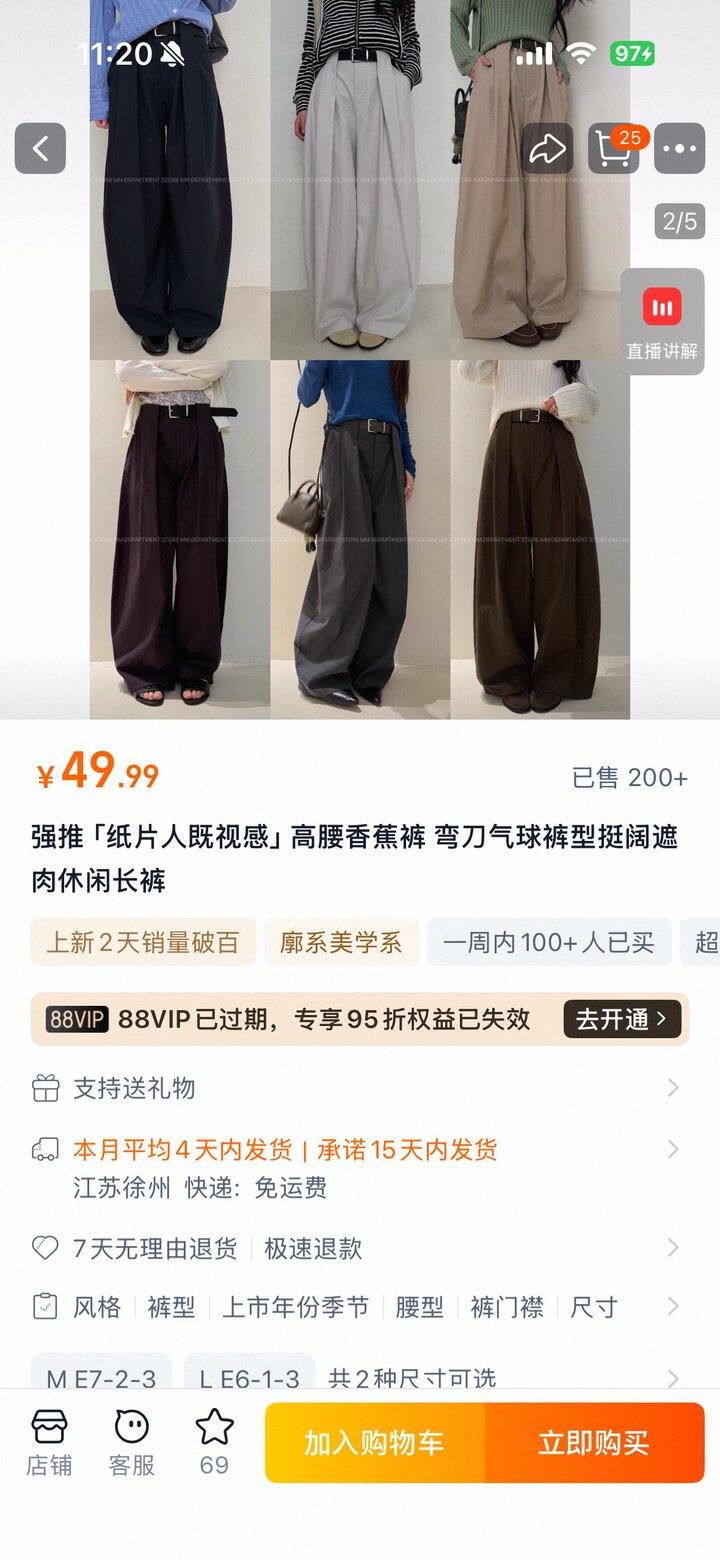This screenshot has height=1560, width=720.
Task: Open 直播讲解 live explanation
Action: tap(662, 322)
